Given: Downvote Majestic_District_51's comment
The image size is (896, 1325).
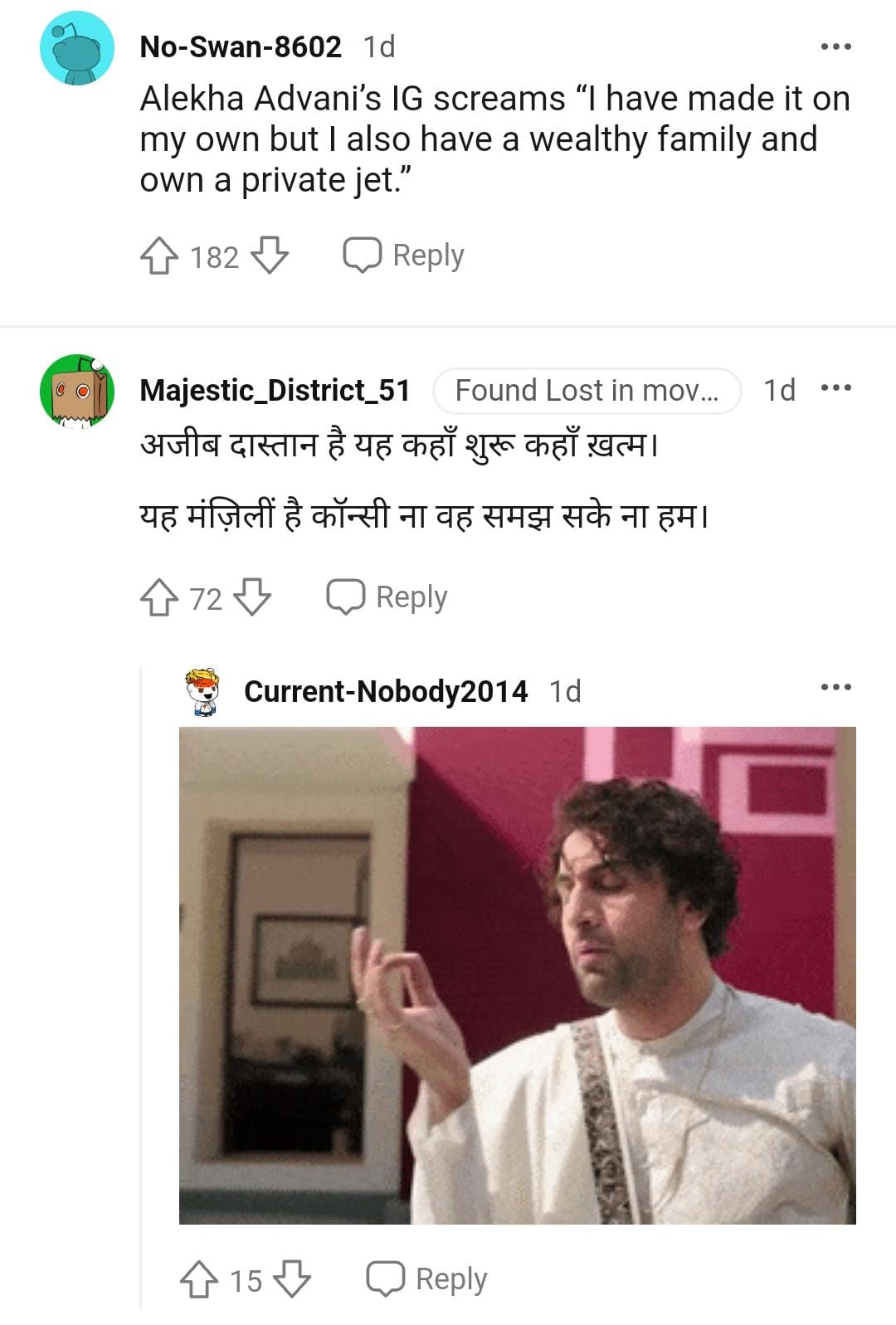Looking at the screenshot, I should pos(252,597).
